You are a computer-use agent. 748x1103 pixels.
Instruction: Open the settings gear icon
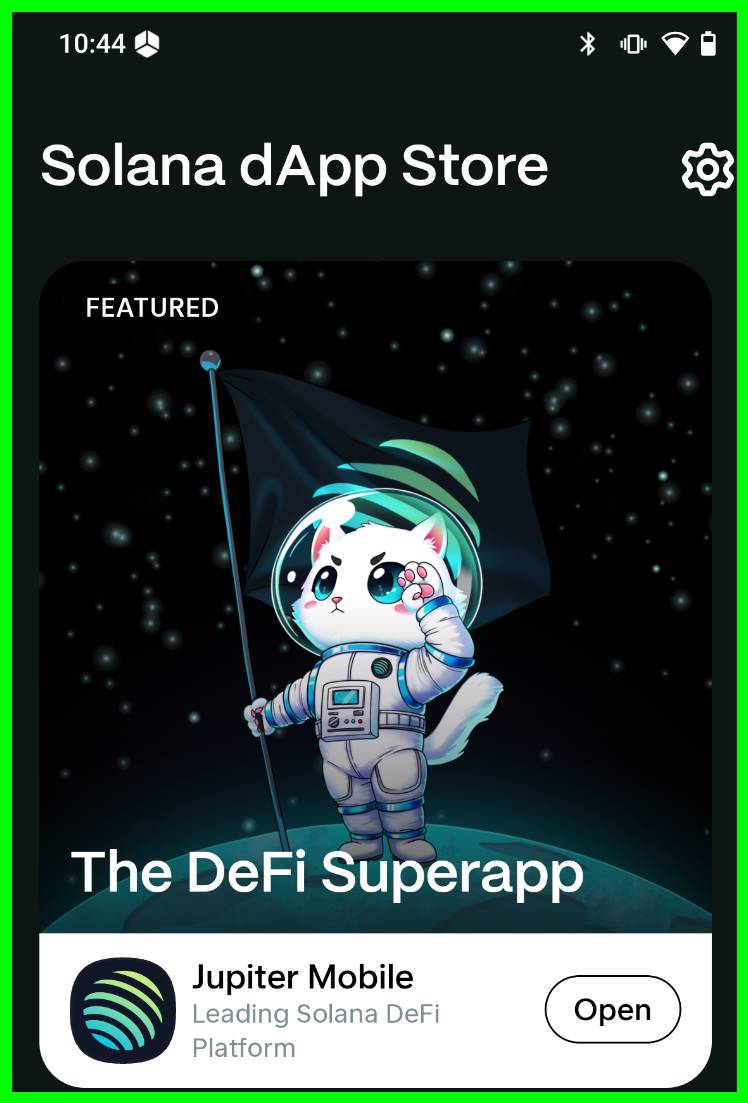[707, 170]
